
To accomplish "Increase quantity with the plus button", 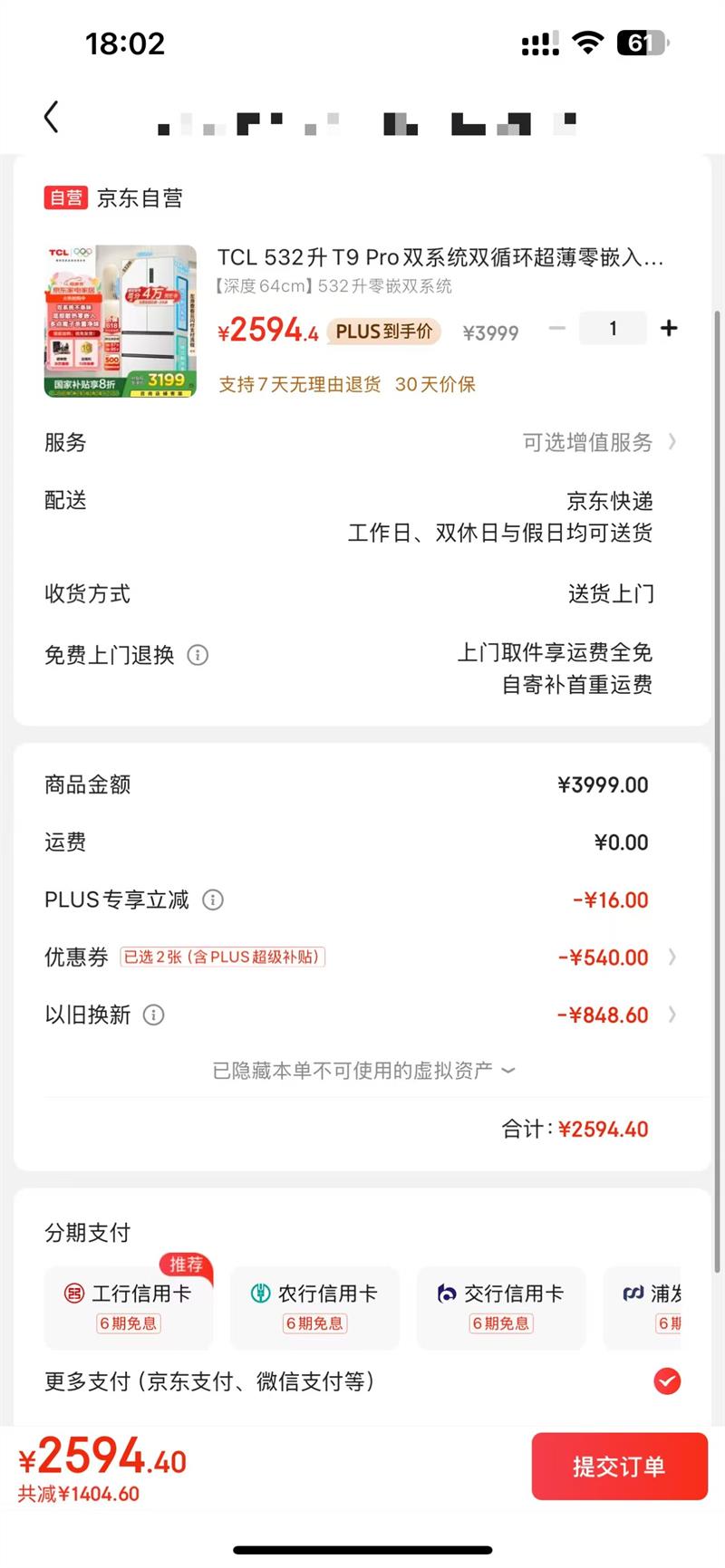I will pos(669,328).
